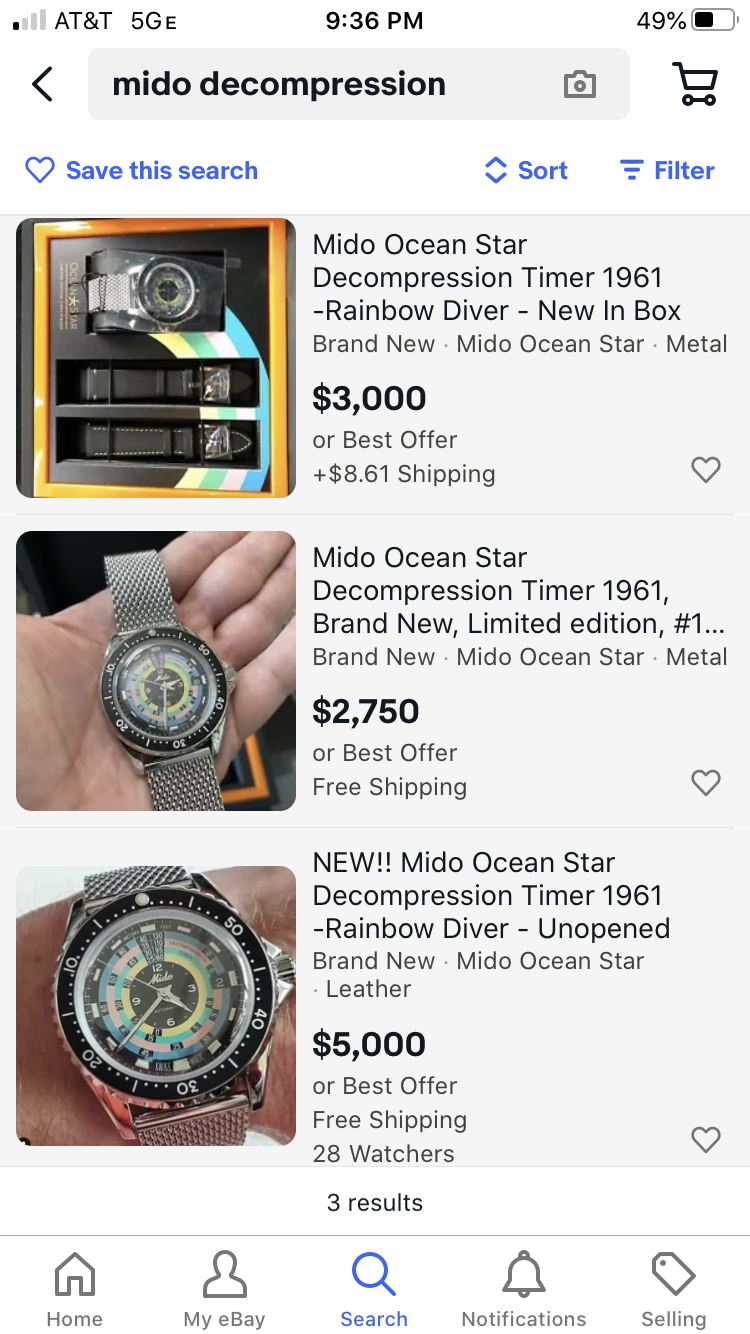Search by image with the camera icon
This screenshot has height=1334, width=750.
(579, 85)
